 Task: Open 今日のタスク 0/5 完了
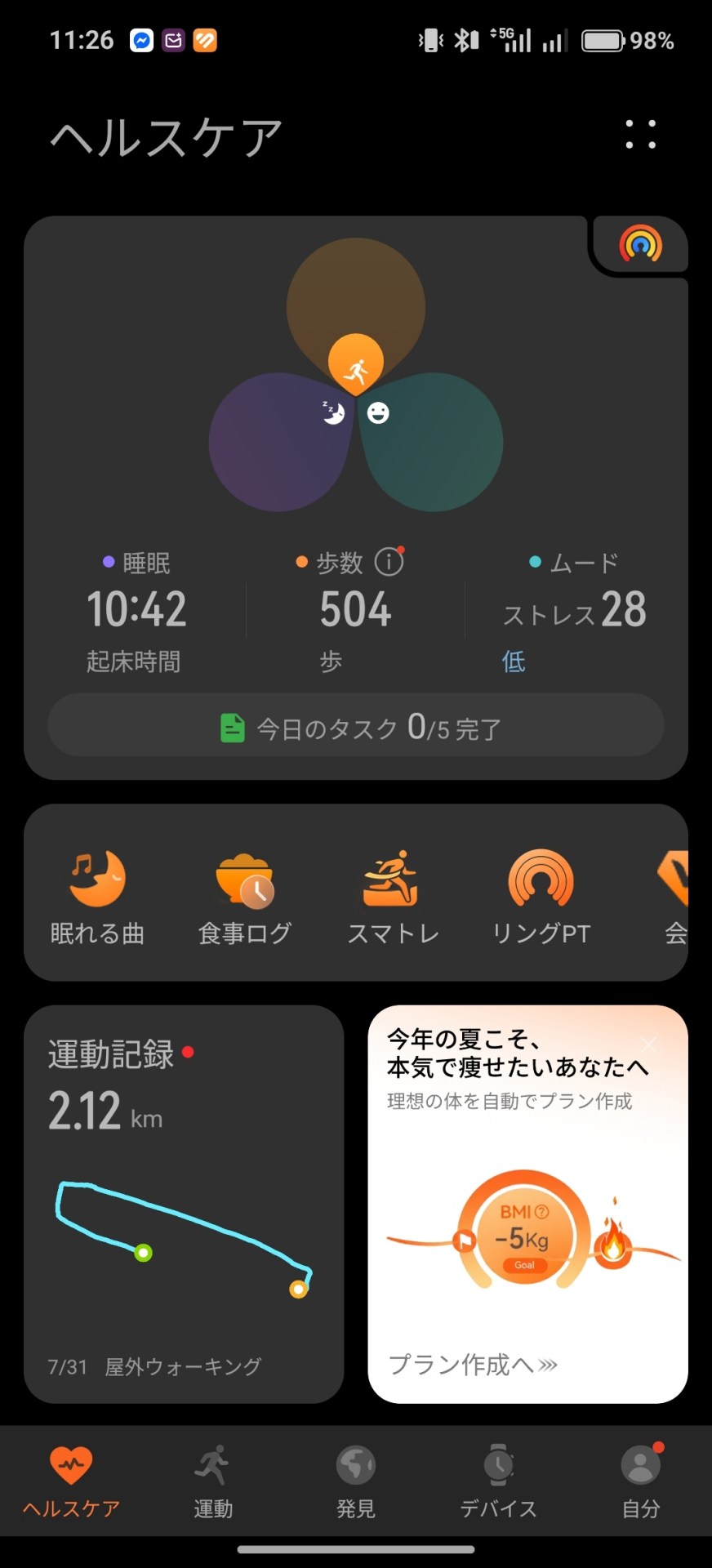click(x=356, y=726)
